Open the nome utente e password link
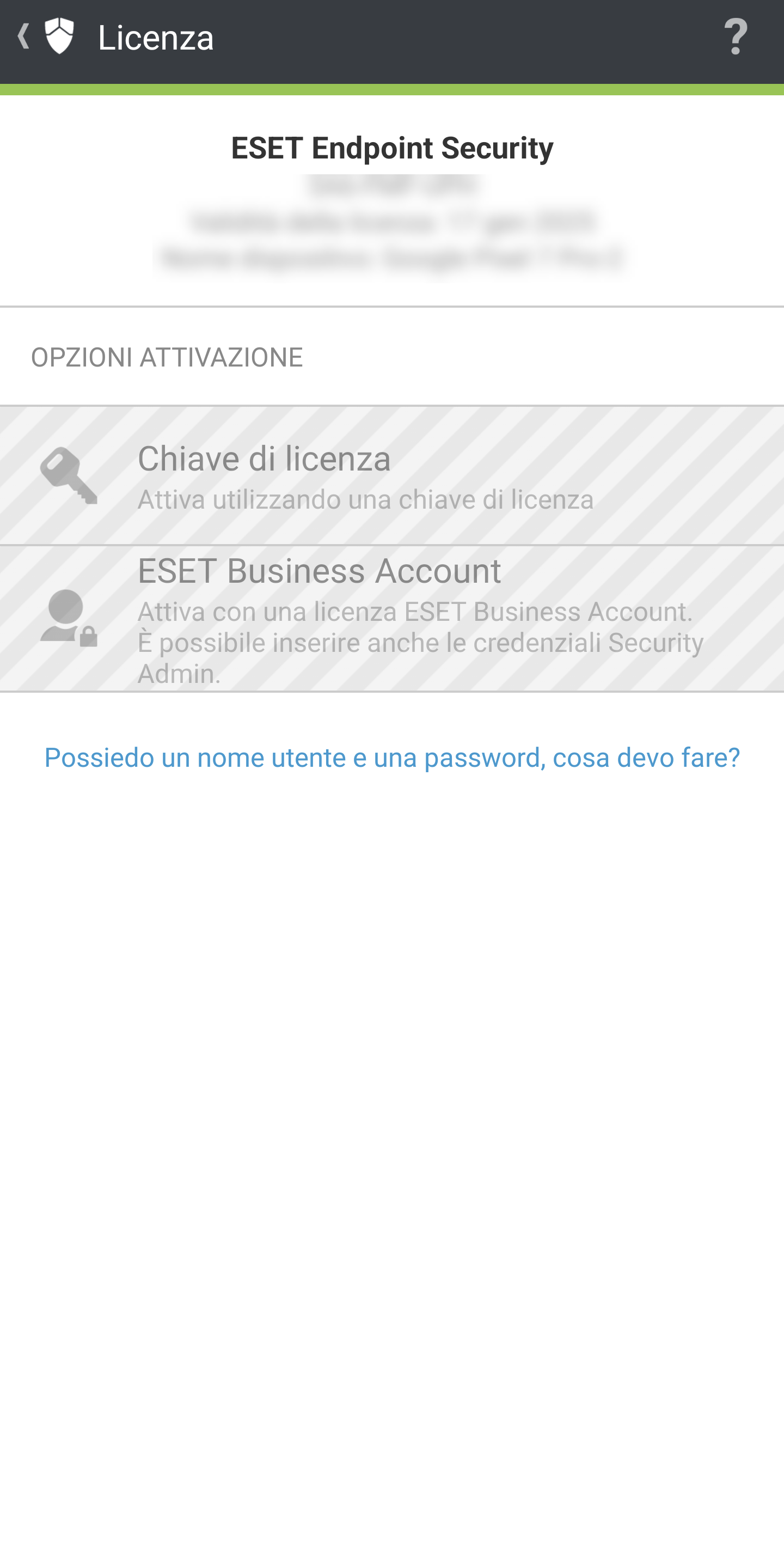This screenshot has height=1563, width=784. click(x=392, y=758)
